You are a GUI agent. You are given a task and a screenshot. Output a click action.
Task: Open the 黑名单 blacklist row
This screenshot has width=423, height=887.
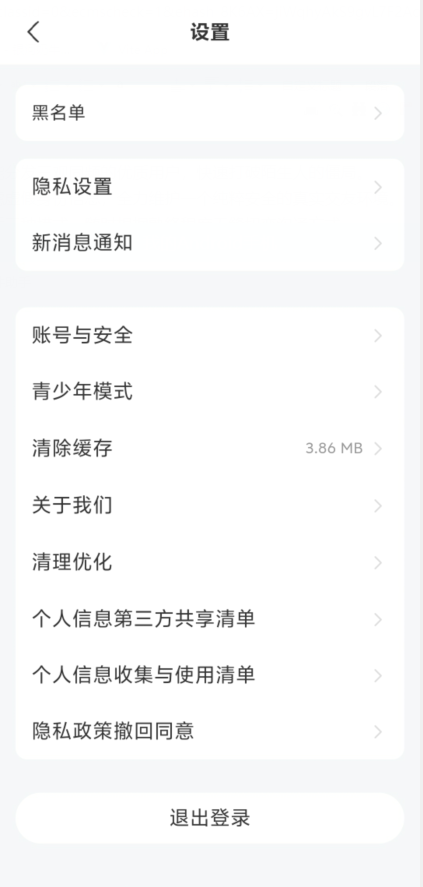coord(210,113)
